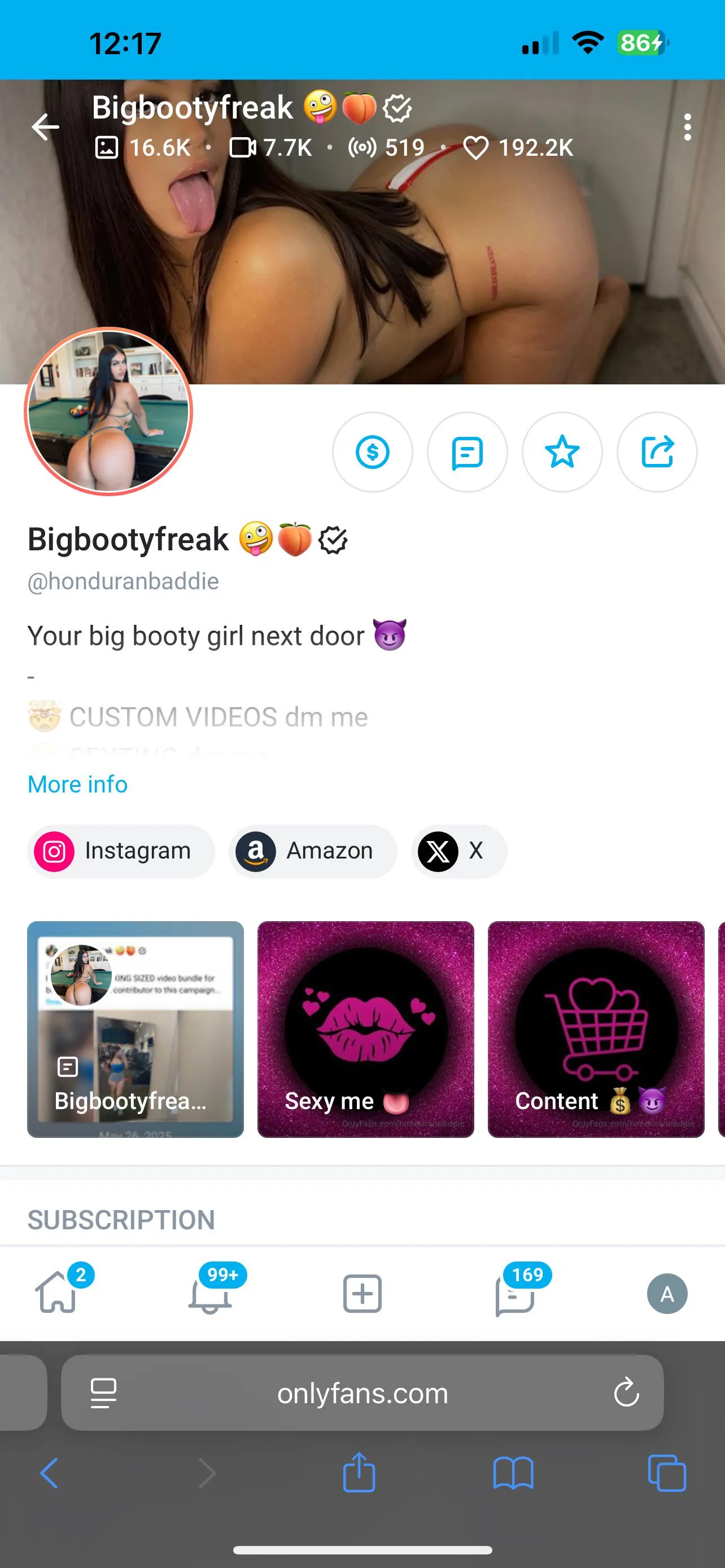
Task: Go back using the header arrow
Action: (46, 126)
